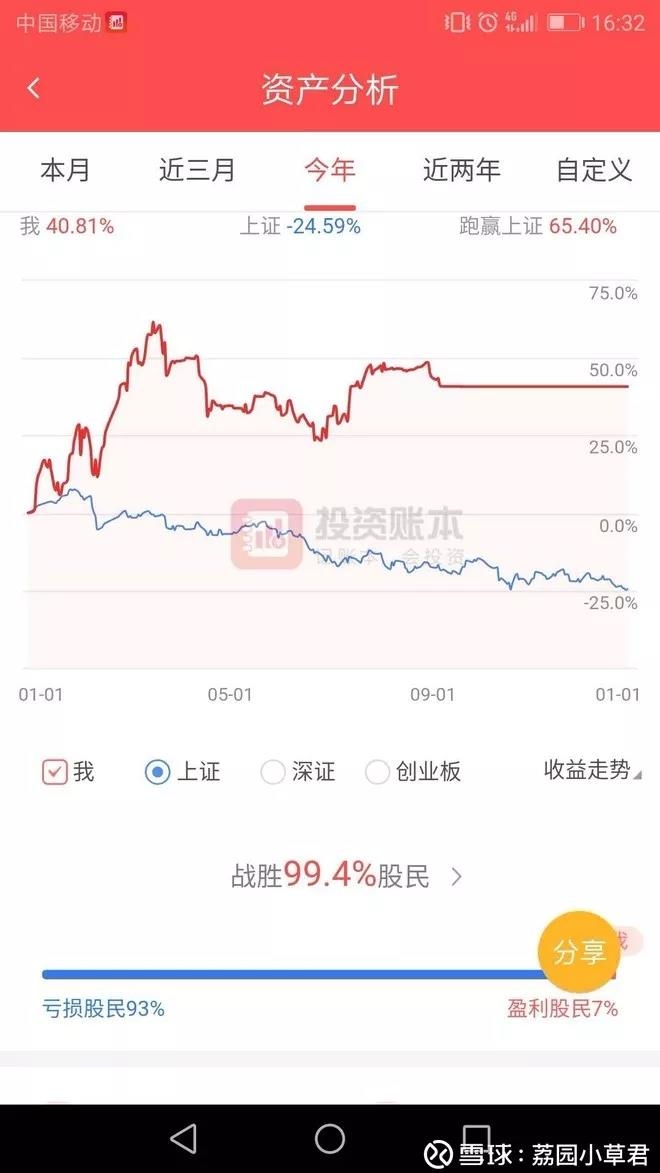Open the 战胜99.4%股民 details
660x1173 pixels.
(347, 877)
